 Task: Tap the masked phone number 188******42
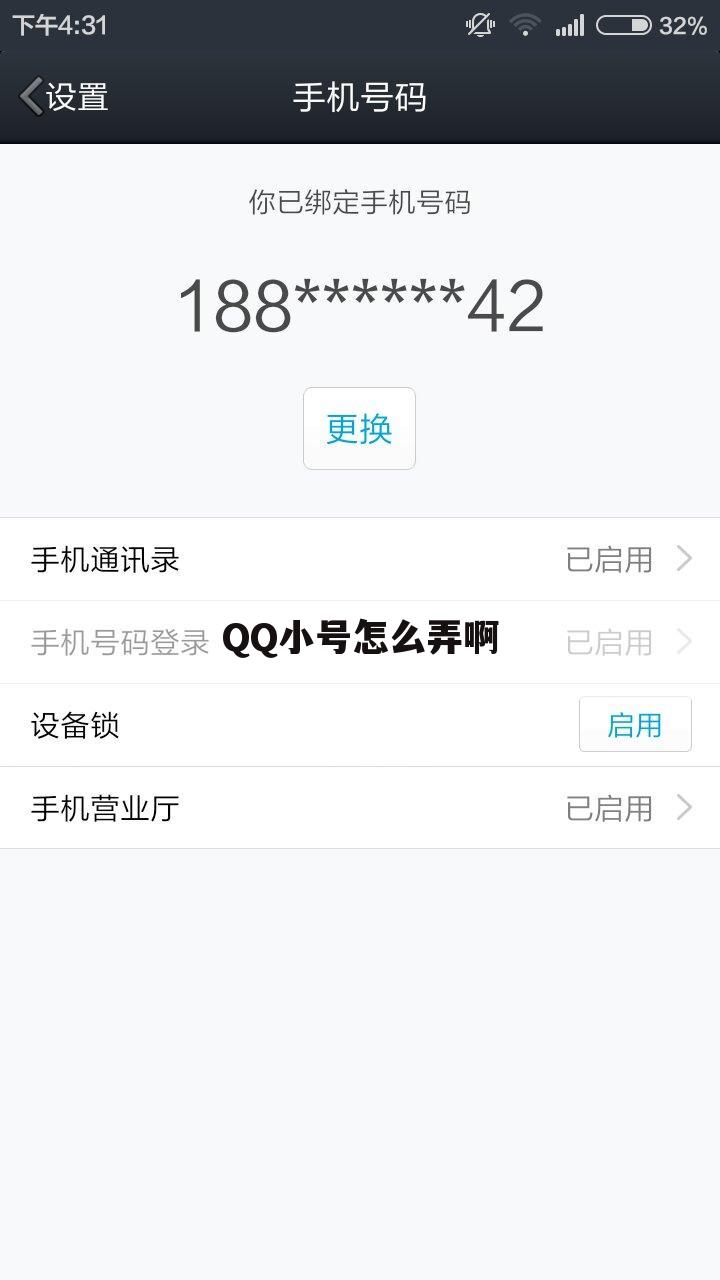coord(360,305)
